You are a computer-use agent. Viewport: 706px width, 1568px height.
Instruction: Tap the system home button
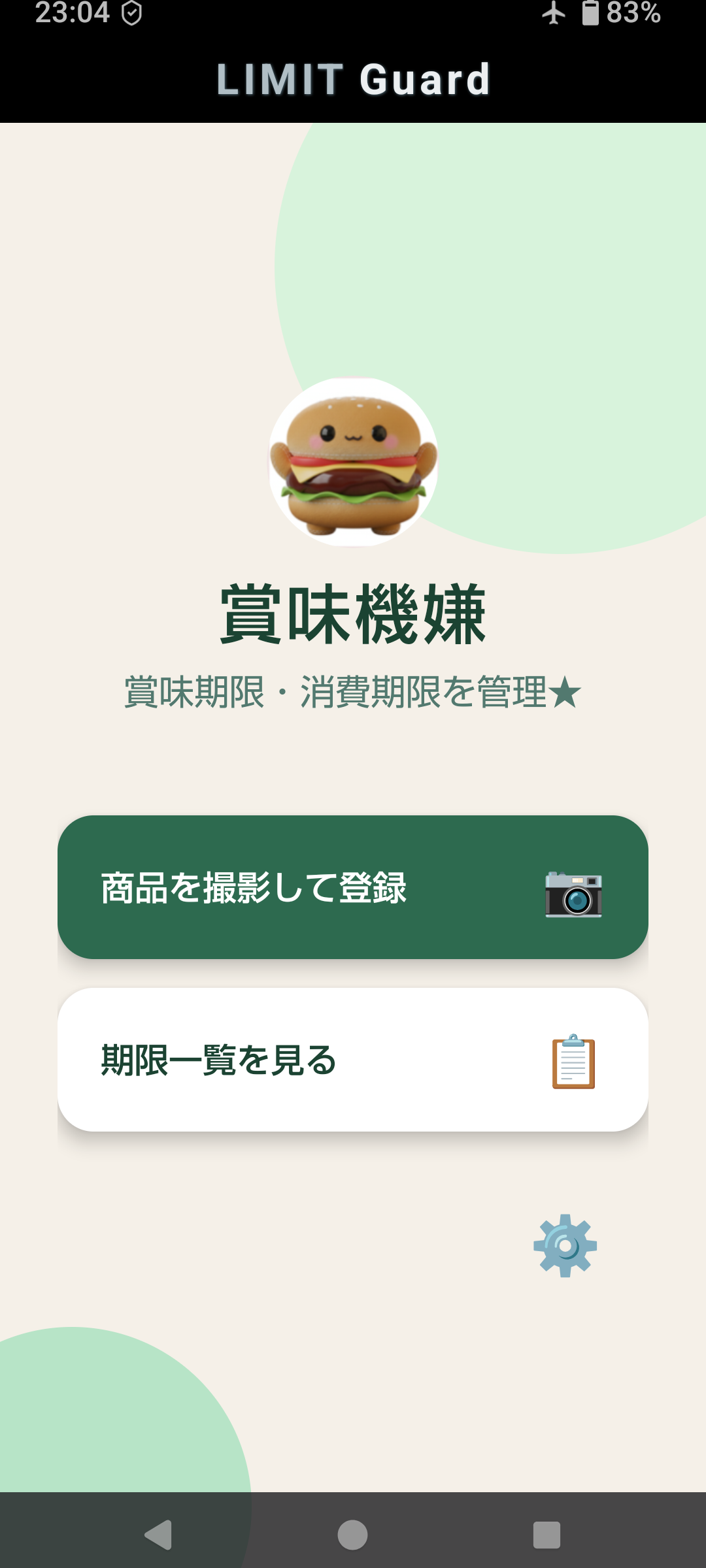pos(352,1535)
